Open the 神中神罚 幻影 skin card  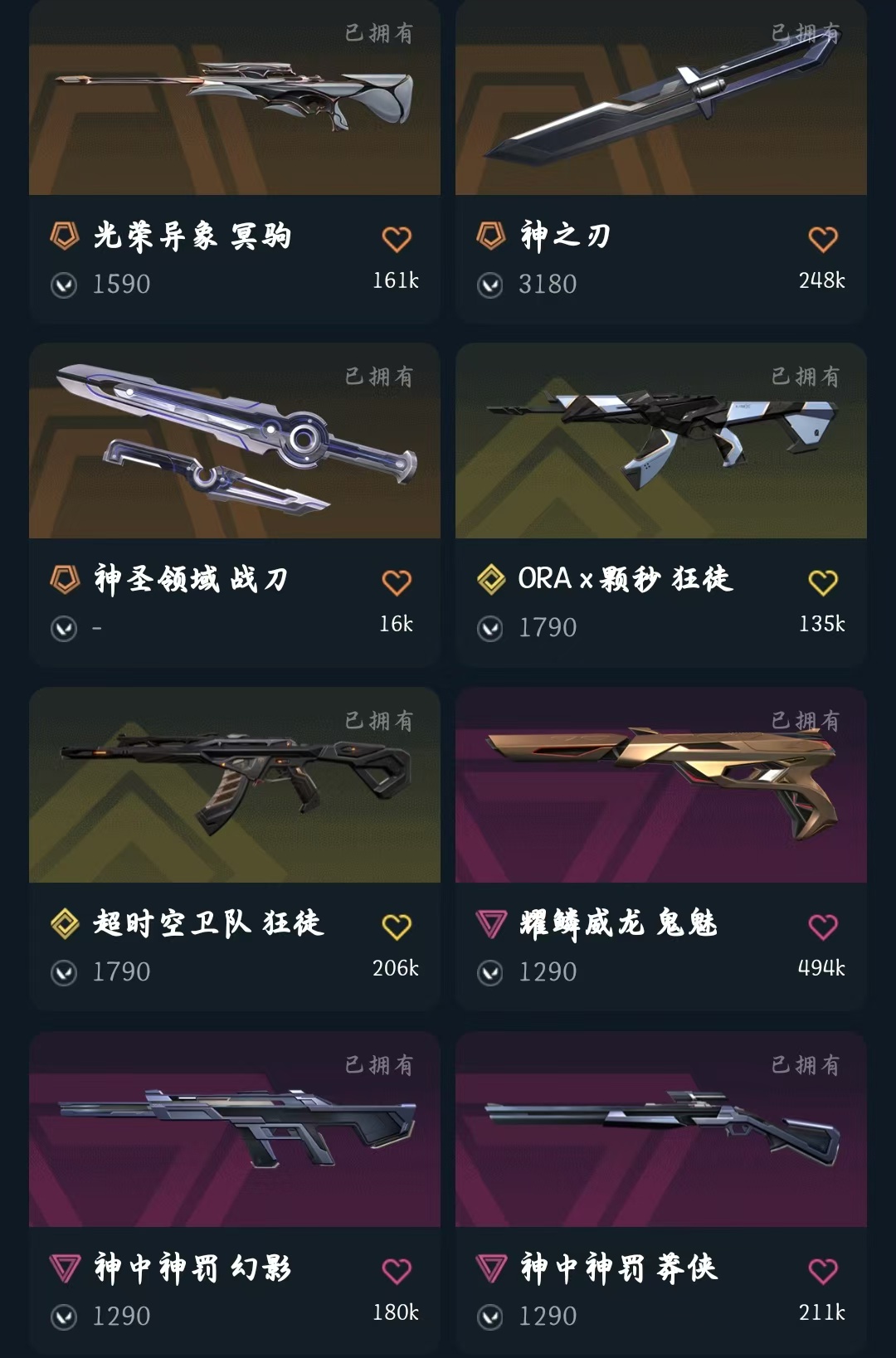pos(235,1194)
